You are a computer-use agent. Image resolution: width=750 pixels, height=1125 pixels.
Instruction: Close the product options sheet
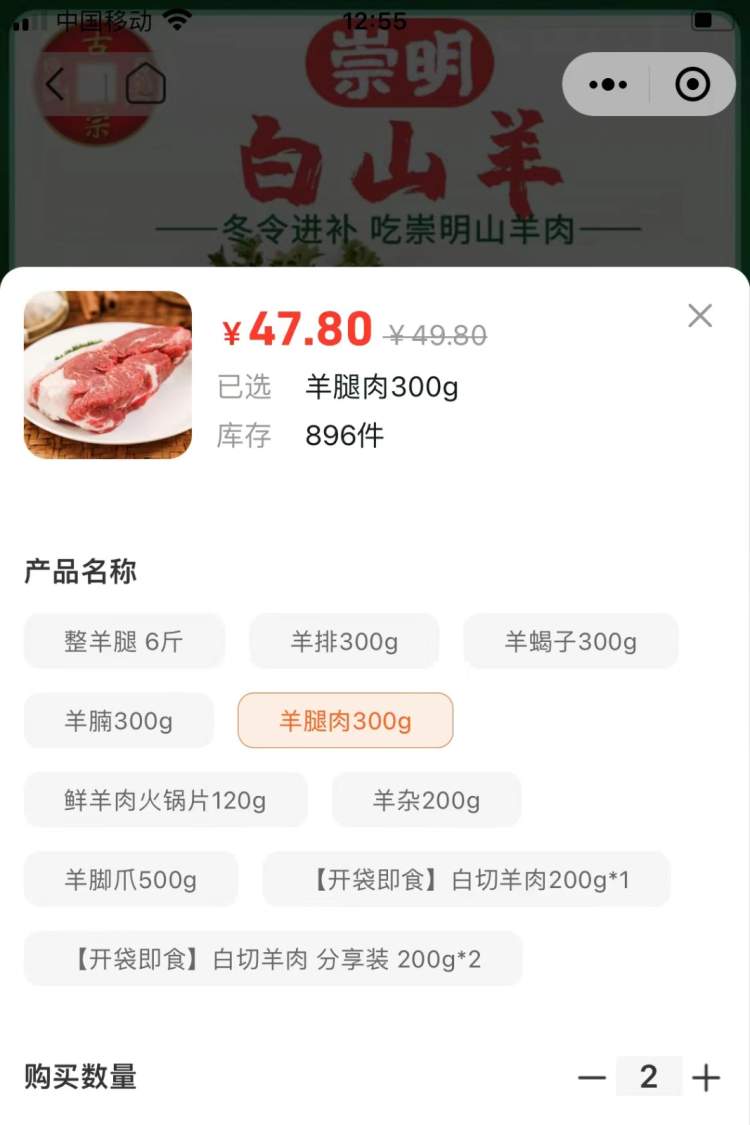click(x=700, y=316)
